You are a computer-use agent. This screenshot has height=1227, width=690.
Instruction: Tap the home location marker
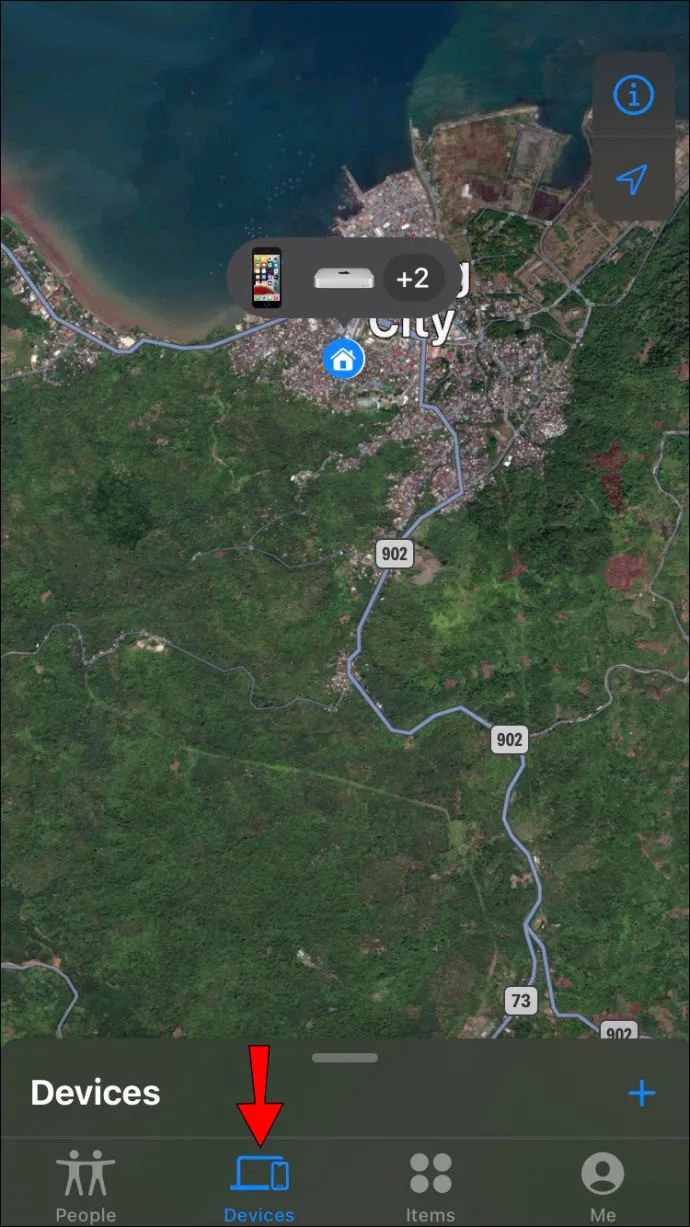pos(344,358)
